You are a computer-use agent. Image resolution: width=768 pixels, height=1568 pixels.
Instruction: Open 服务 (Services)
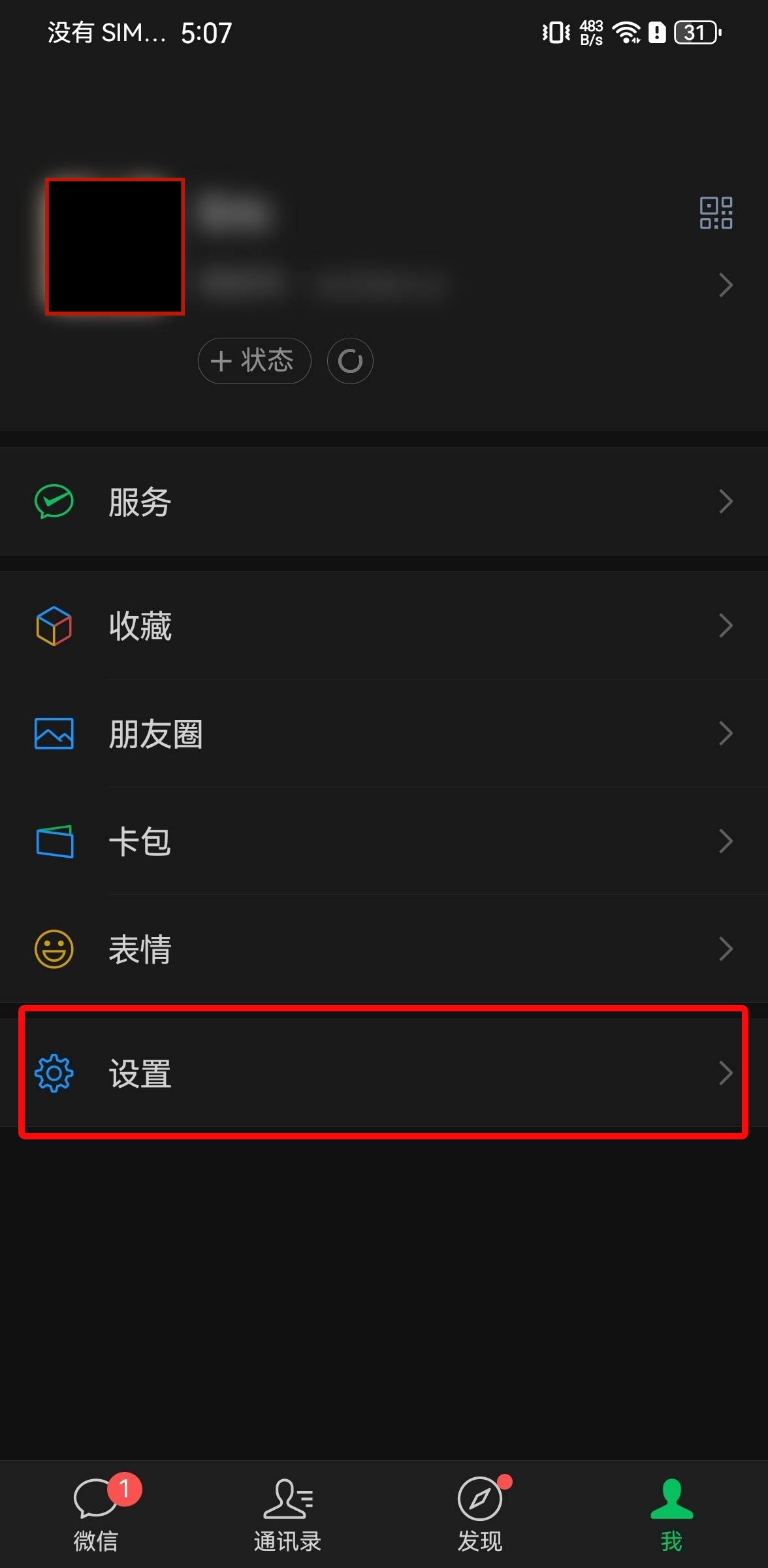(383, 502)
